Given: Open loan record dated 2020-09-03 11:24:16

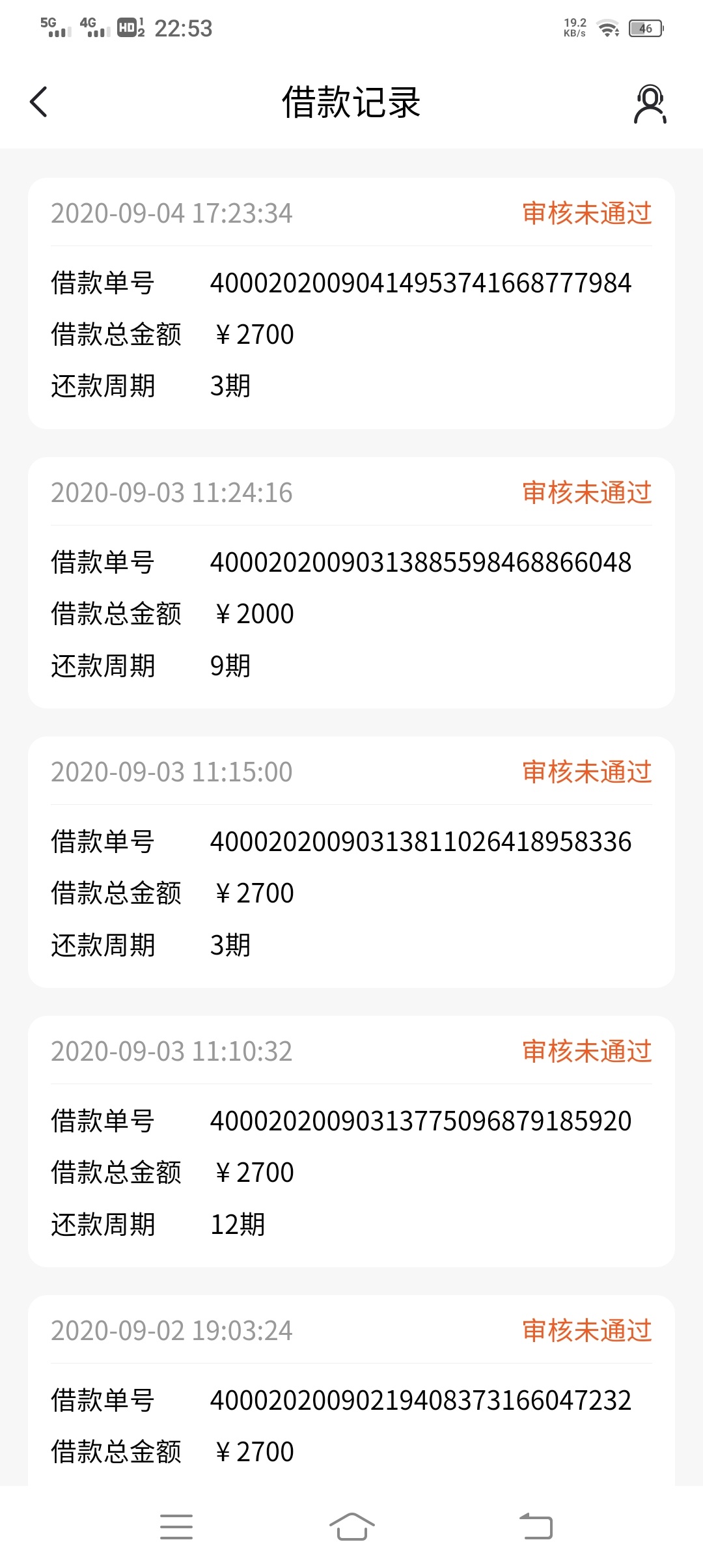Looking at the screenshot, I should [351, 583].
